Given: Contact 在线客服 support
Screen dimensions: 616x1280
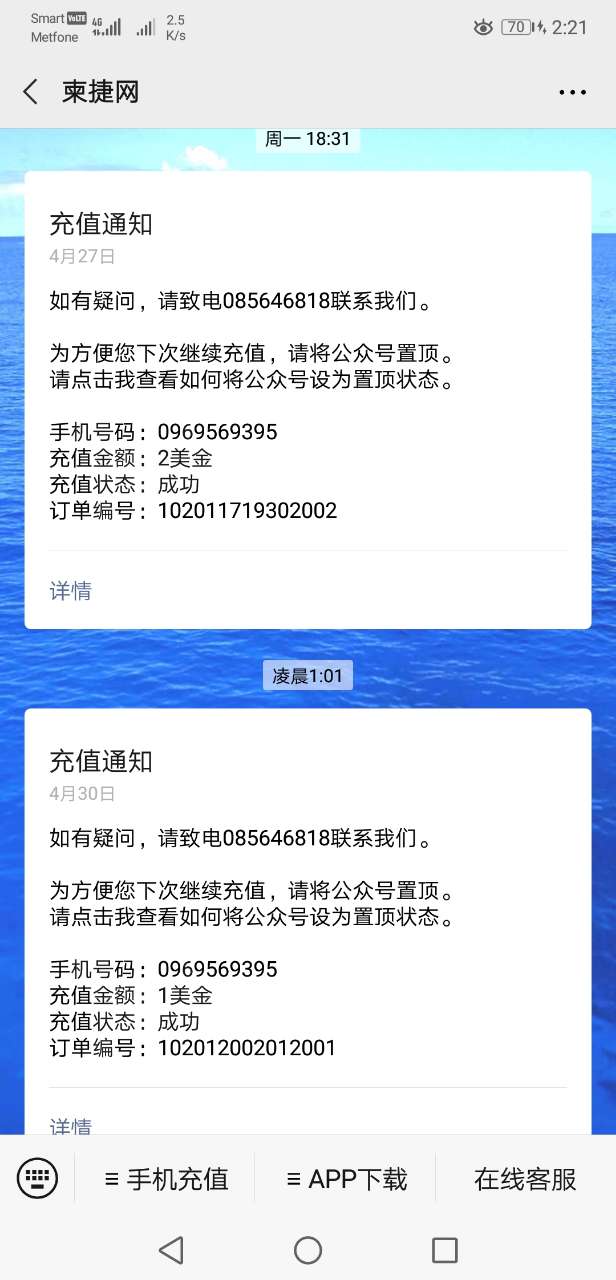Looking at the screenshot, I should coord(525,1179).
